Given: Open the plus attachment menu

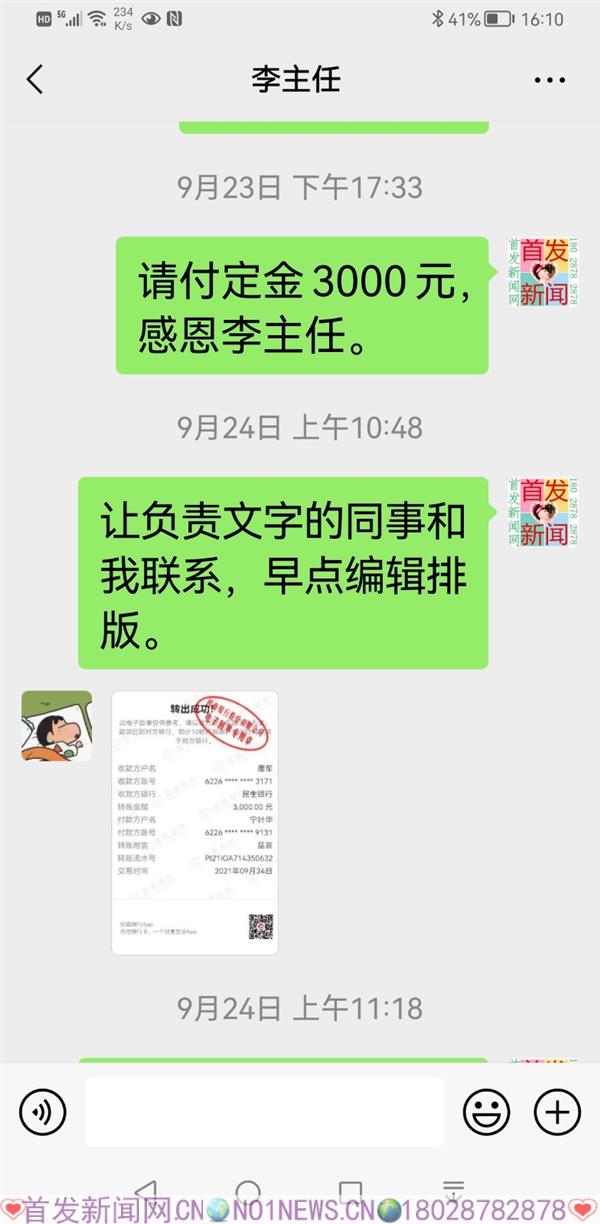Looking at the screenshot, I should click(557, 1111).
